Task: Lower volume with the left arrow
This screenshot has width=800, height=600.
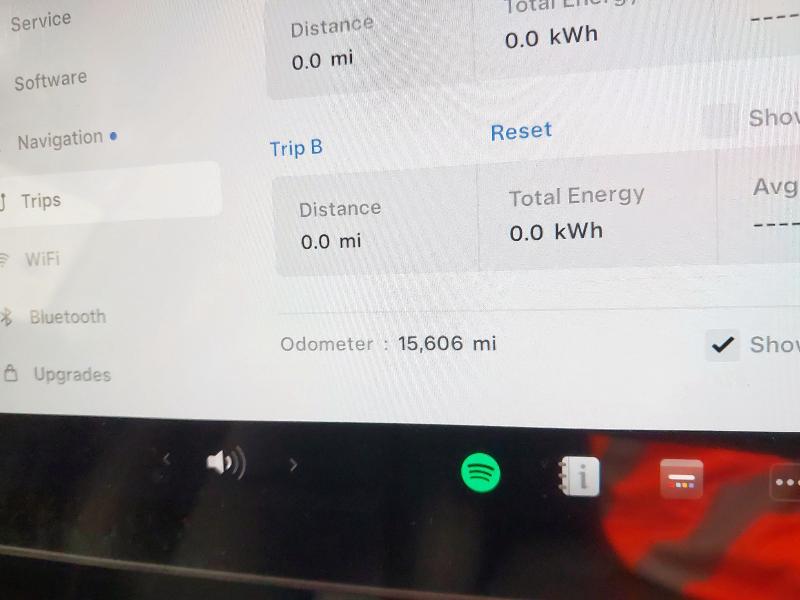Action: point(167,460)
